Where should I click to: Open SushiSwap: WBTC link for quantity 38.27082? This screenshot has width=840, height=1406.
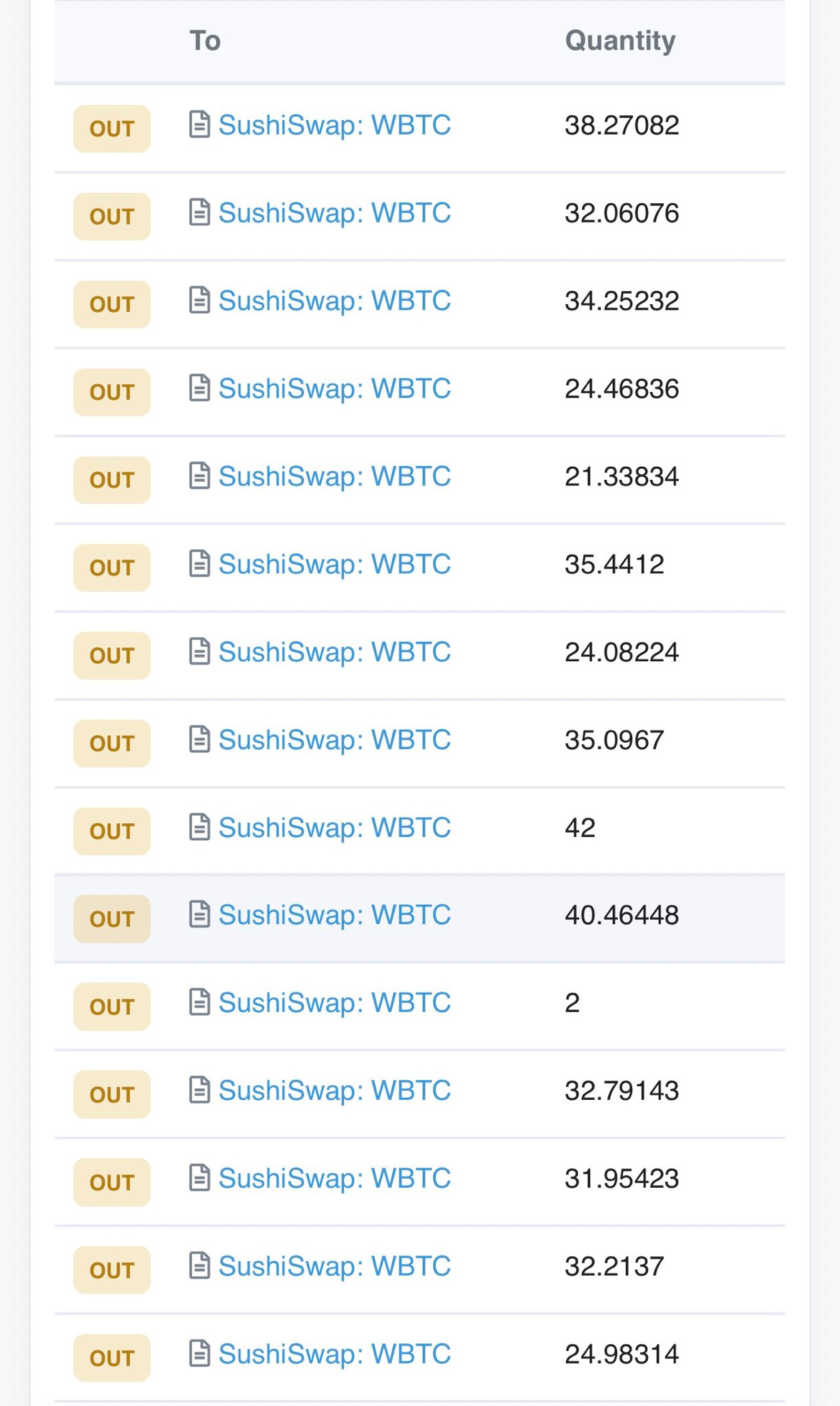335,126
